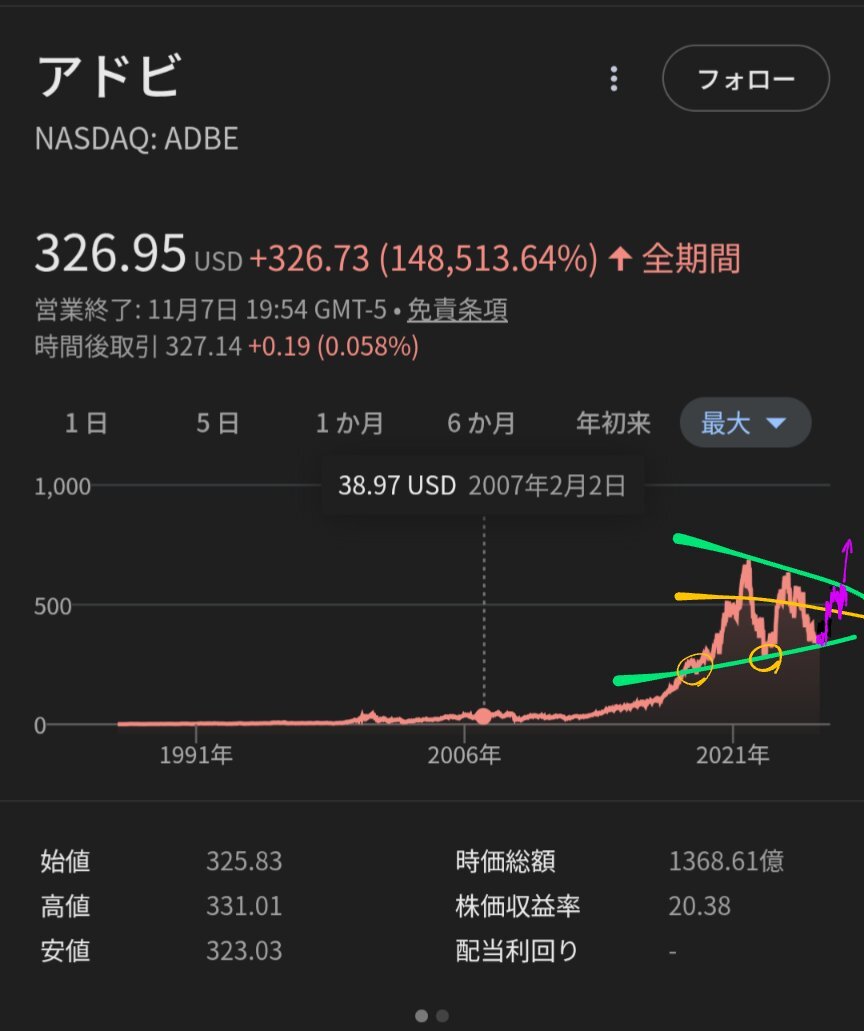The width and height of the screenshot is (864, 1031).
Task: Go to the second stats page dot
Action: point(442,1016)
